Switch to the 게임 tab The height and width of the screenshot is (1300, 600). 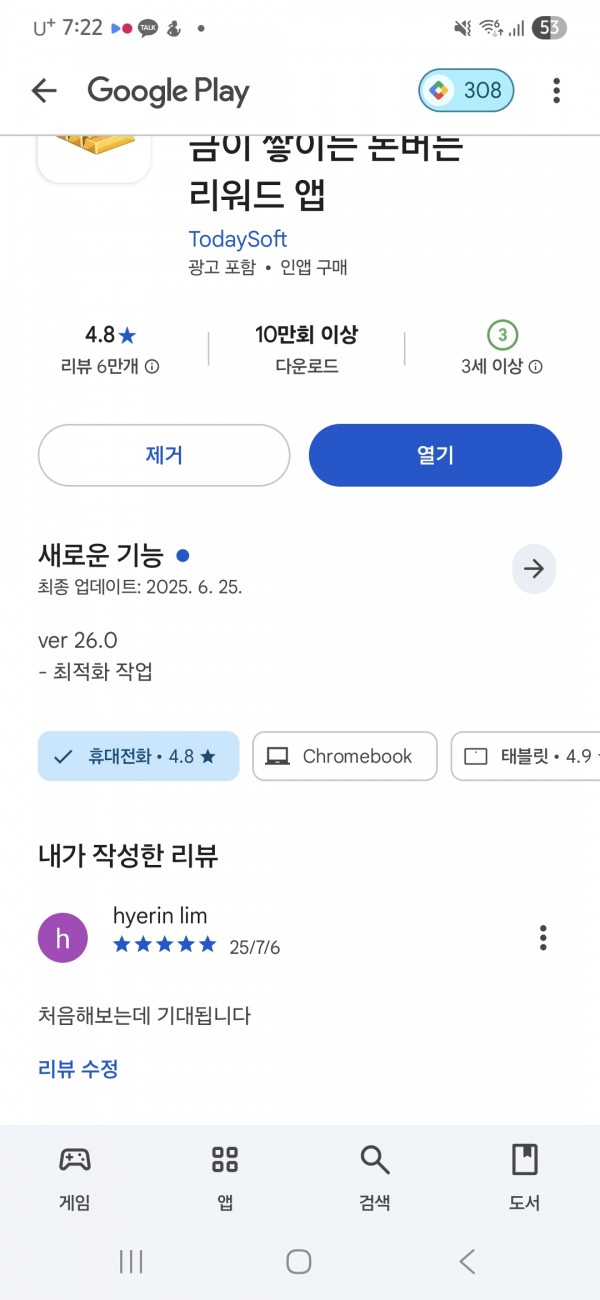coord(75,1178)
